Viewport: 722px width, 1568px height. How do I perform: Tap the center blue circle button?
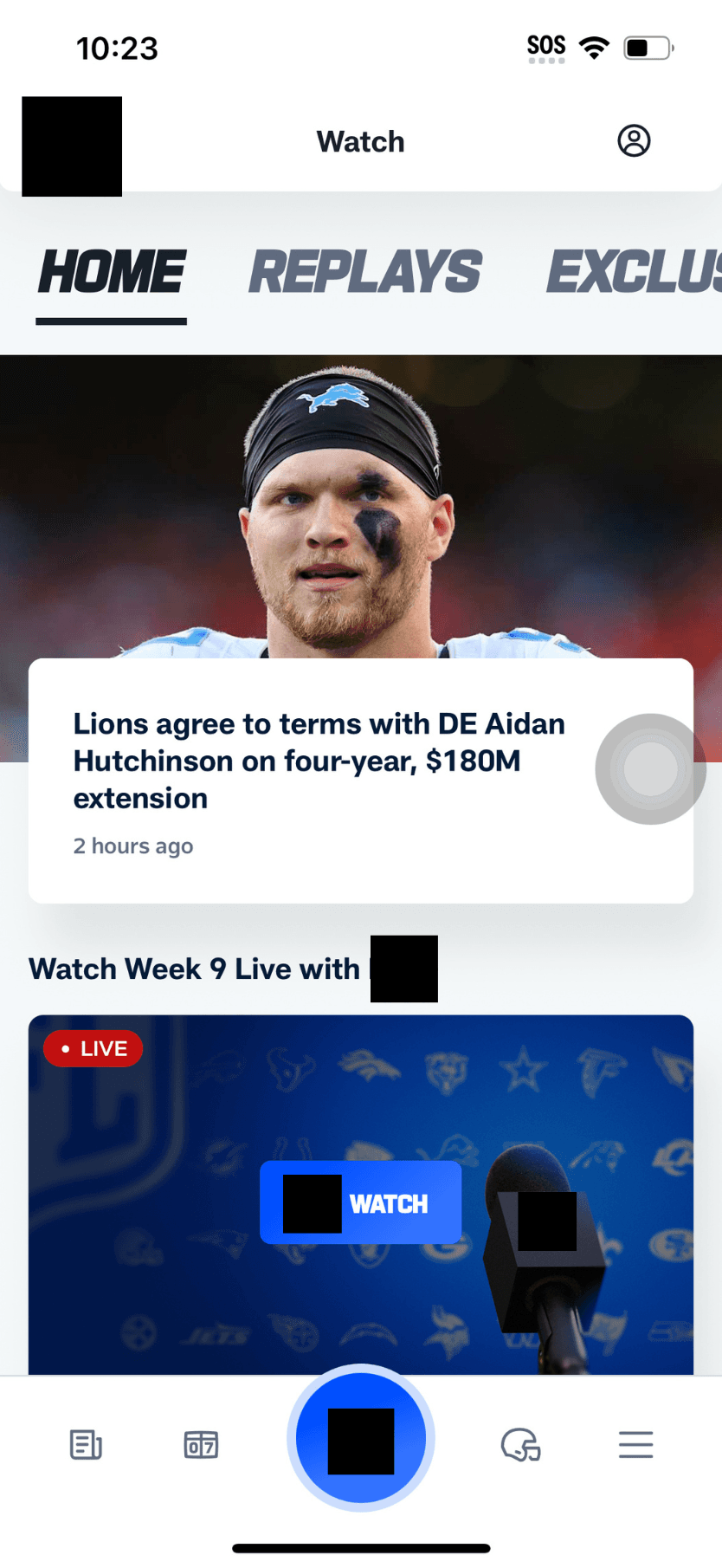coord(360,1438)
